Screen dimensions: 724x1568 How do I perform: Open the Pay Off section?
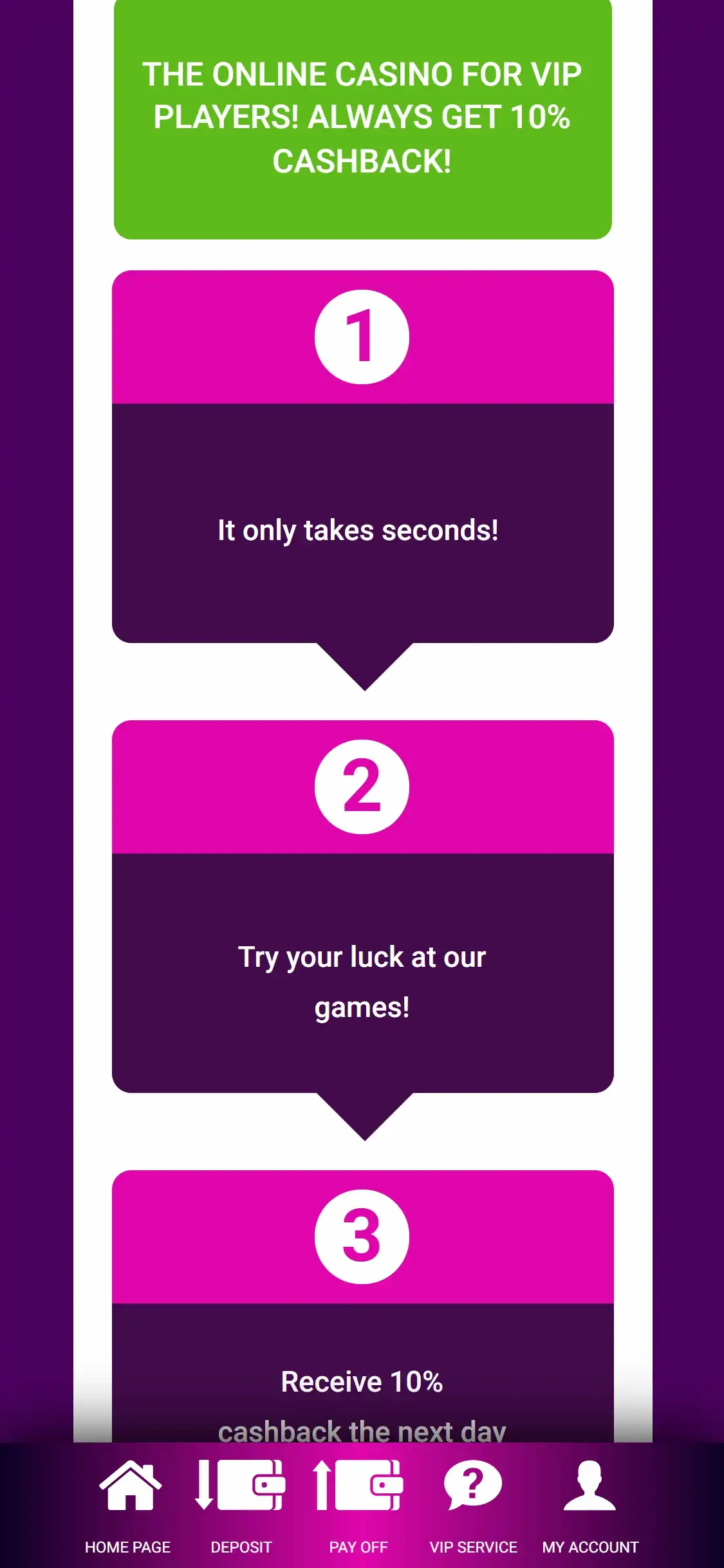tap(358, 1506)
